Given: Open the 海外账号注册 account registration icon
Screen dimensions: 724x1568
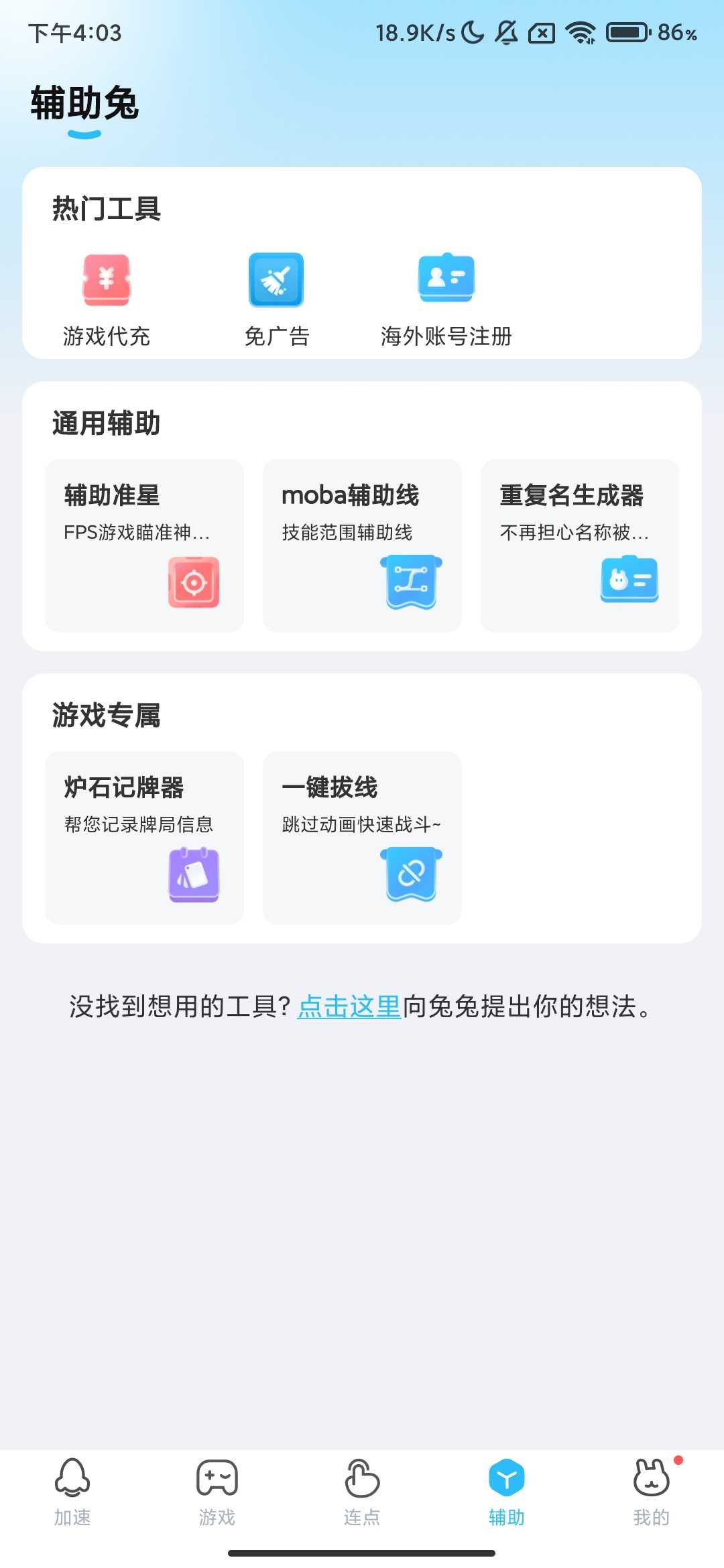Looking at the screenshot, I should point(446,278).
